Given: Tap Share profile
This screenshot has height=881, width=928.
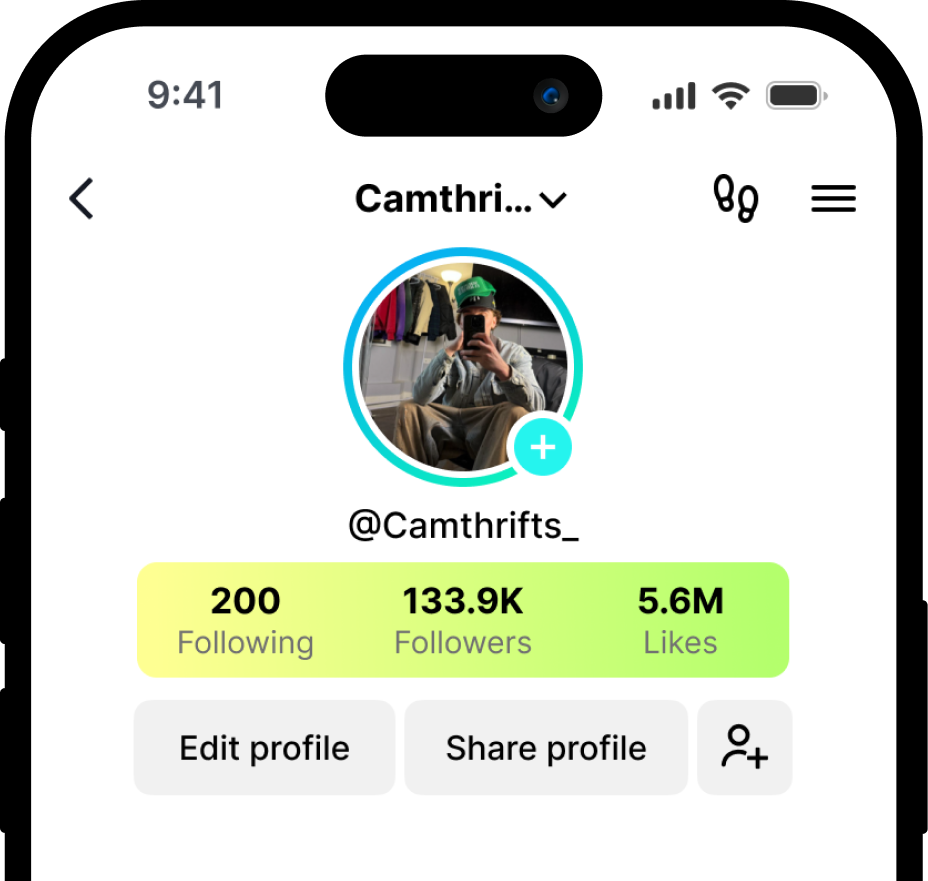Looking at the screenshot, I should [x=546, y=748].
